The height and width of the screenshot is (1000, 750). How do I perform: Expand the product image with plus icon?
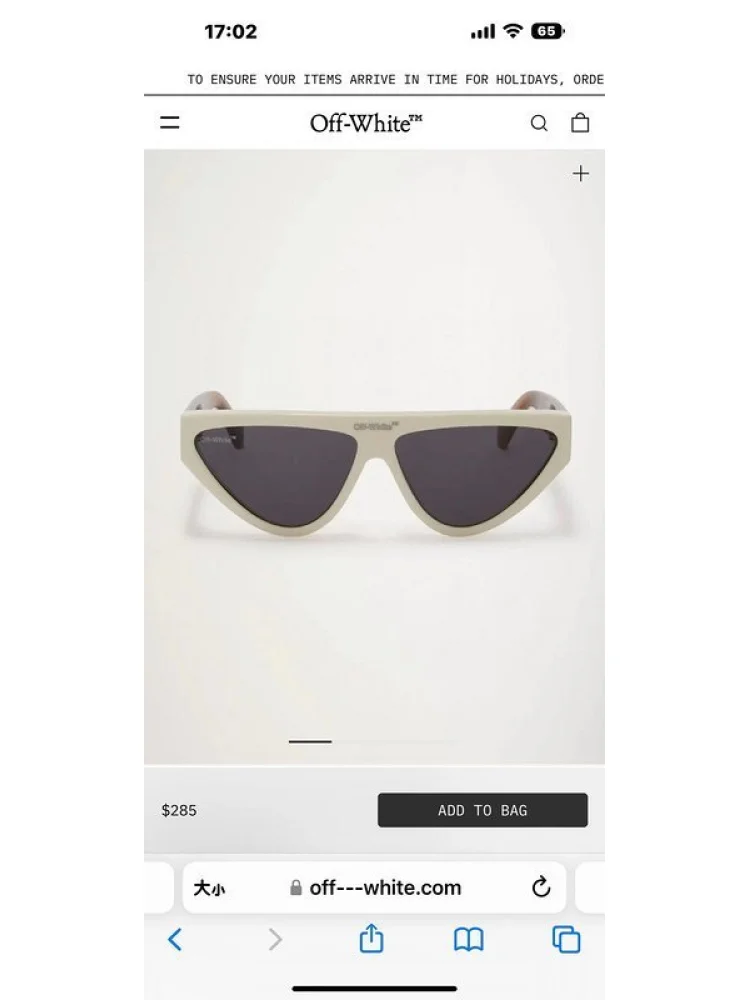coord(580,174)
